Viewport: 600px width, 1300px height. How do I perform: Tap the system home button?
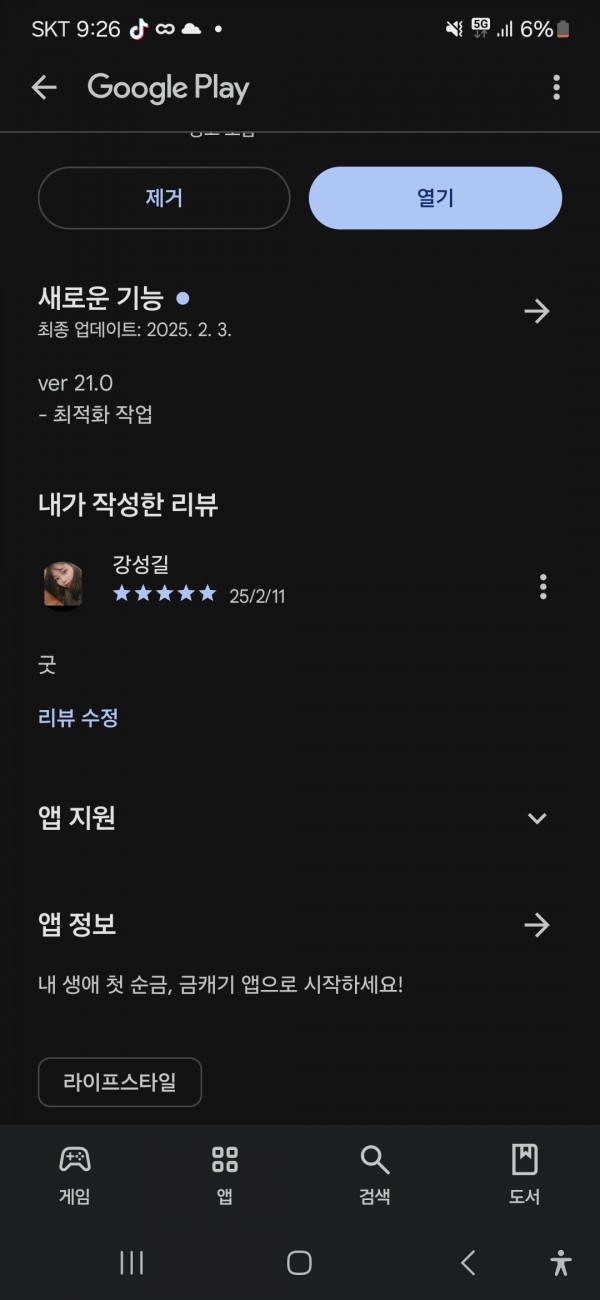click(299, 1263)
